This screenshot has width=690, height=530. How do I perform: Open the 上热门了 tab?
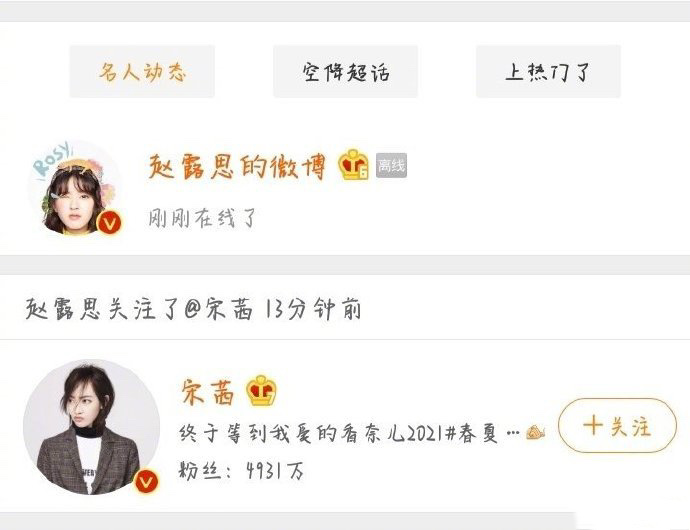(548, 72)
